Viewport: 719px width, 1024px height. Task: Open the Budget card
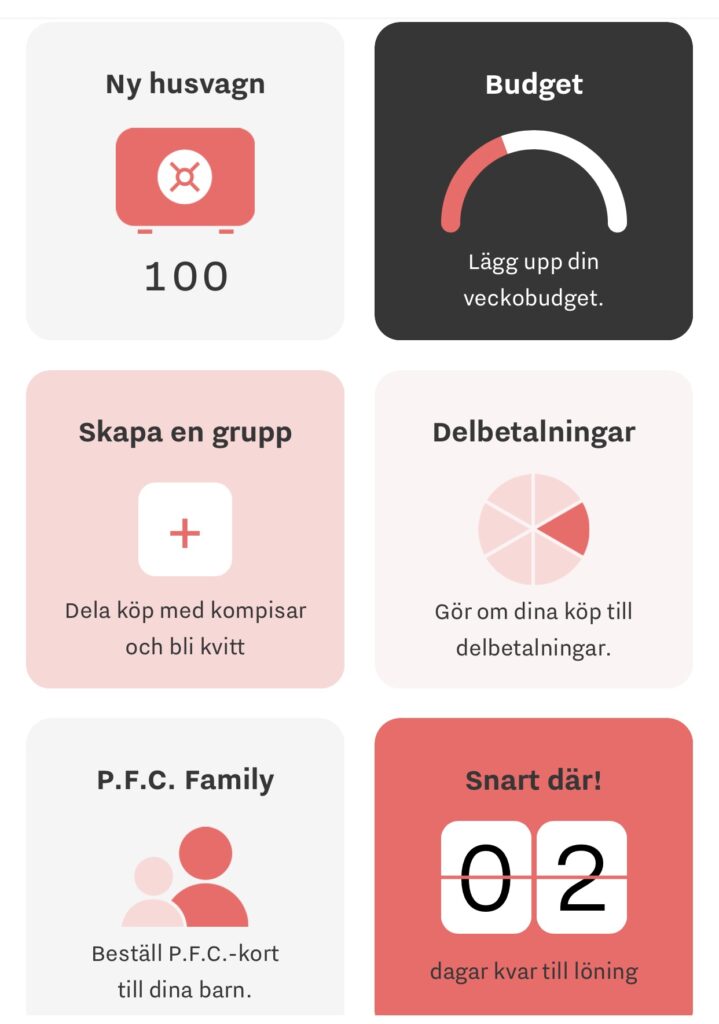(533, 181)
